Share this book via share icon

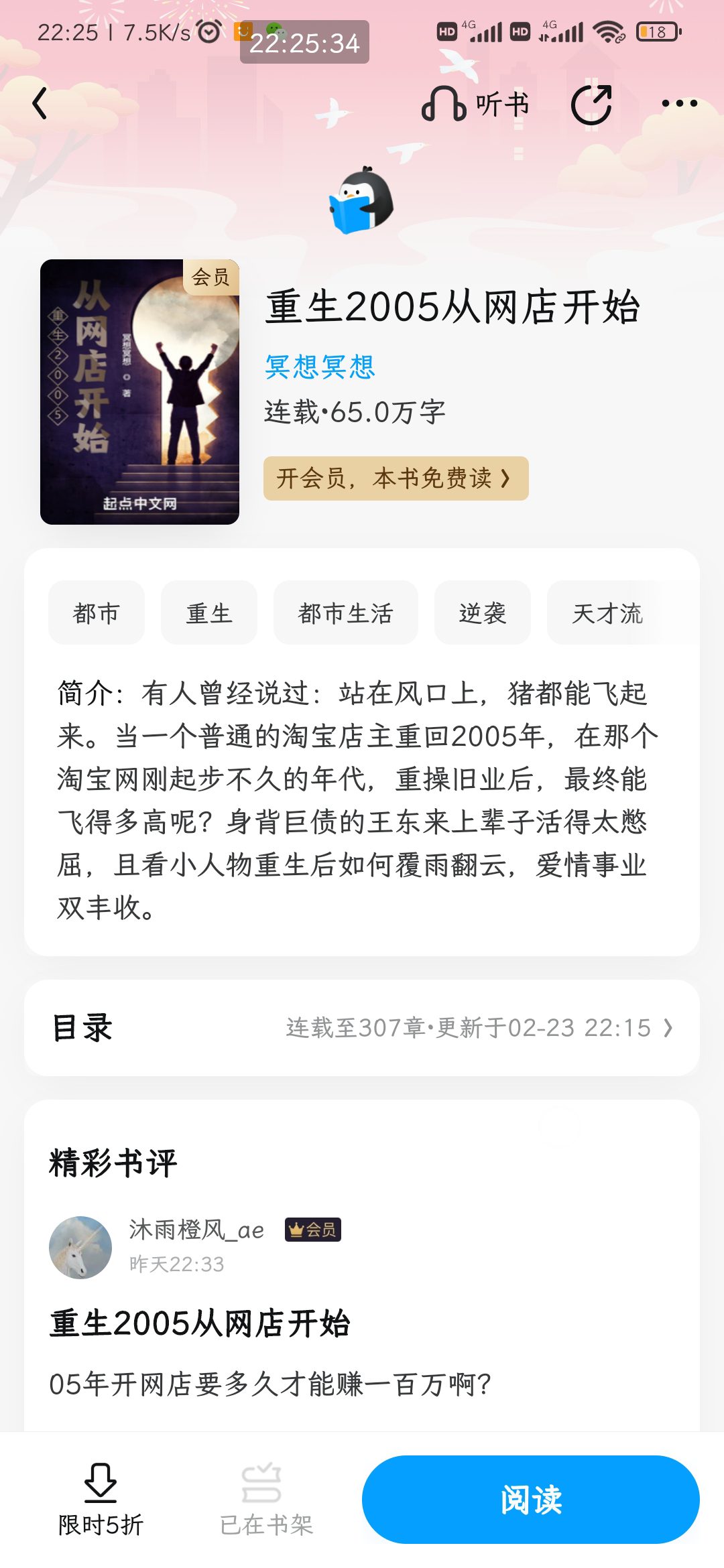[x=591, y=105]
